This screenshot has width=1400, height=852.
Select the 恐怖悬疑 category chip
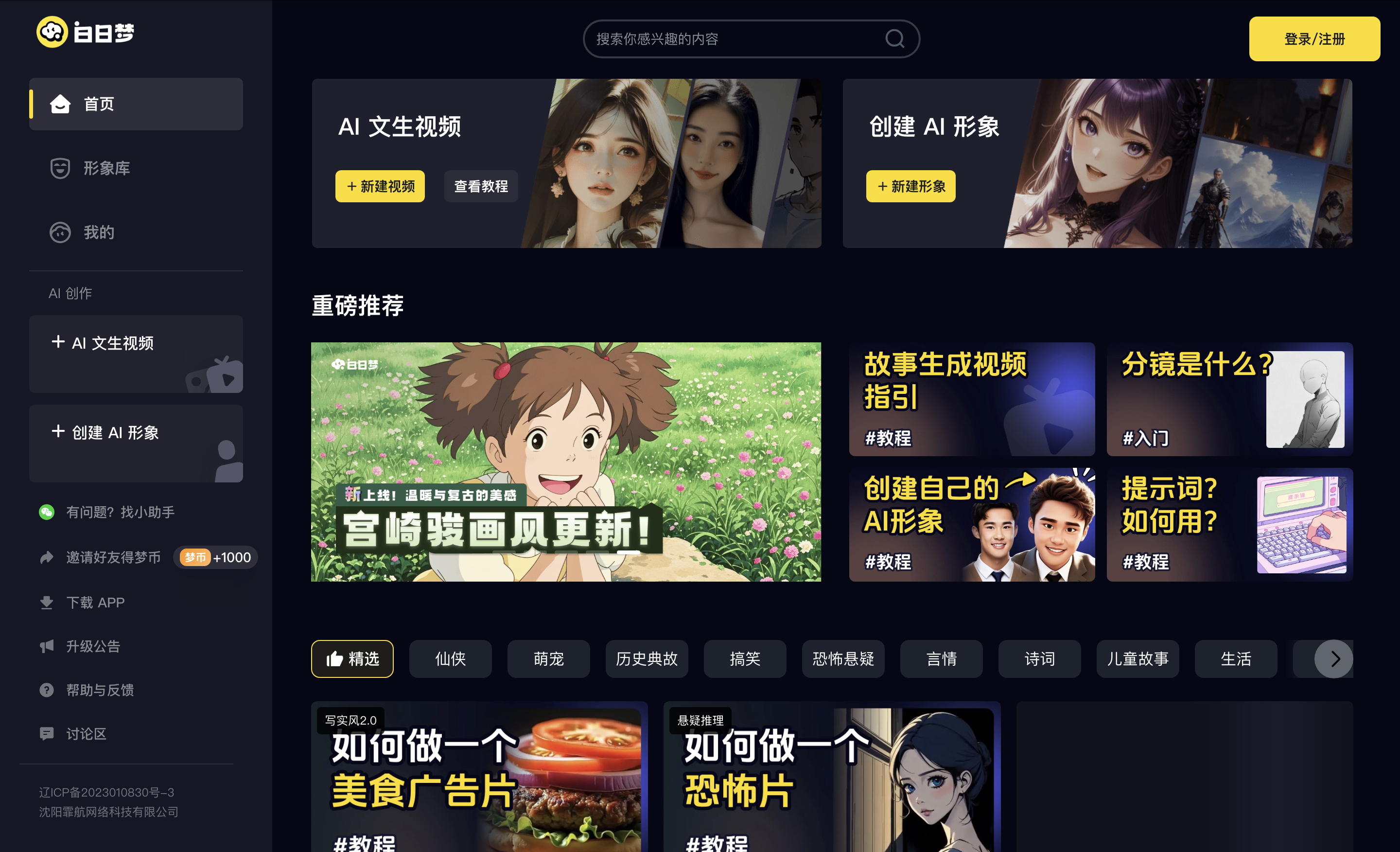[x=842, y=659]
